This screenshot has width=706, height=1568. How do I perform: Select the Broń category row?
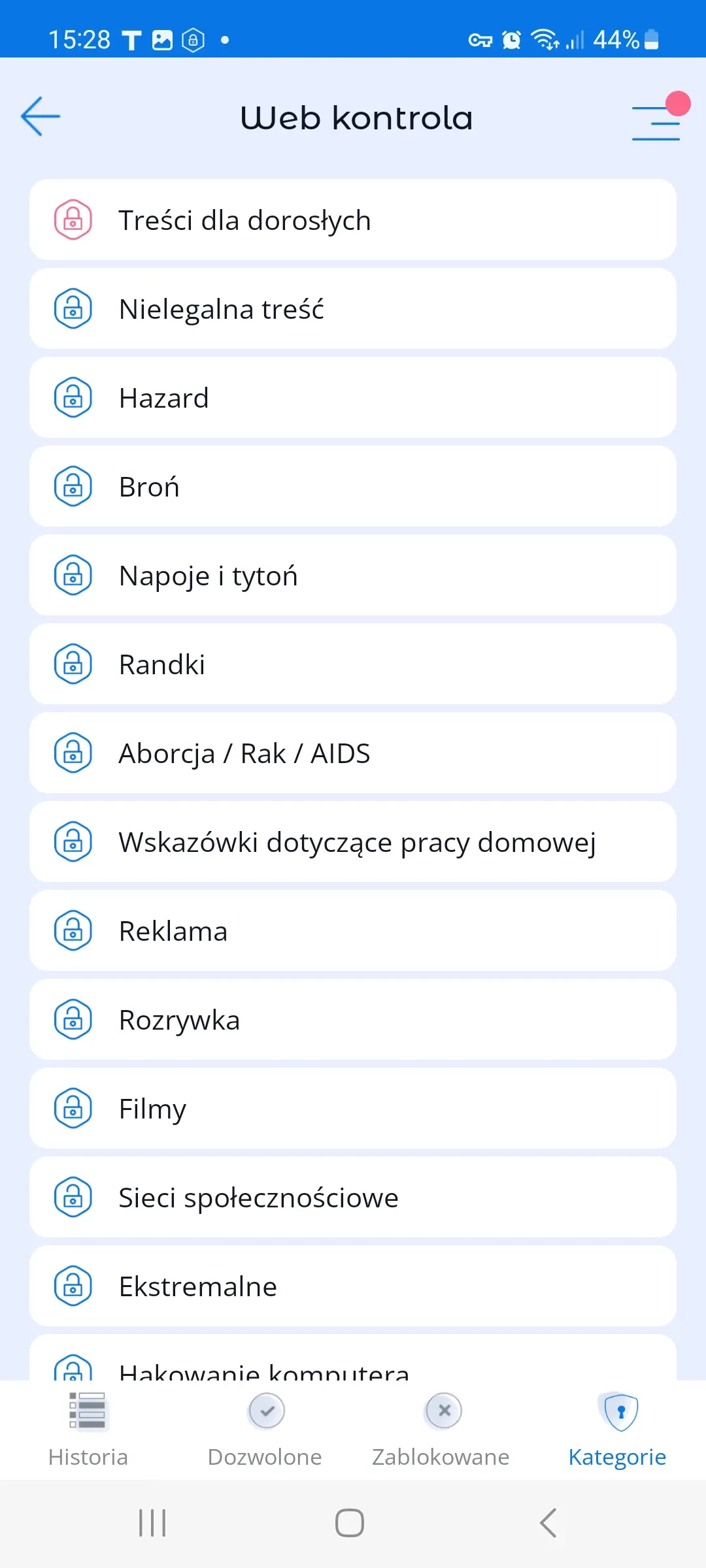(x=353, y=487)
